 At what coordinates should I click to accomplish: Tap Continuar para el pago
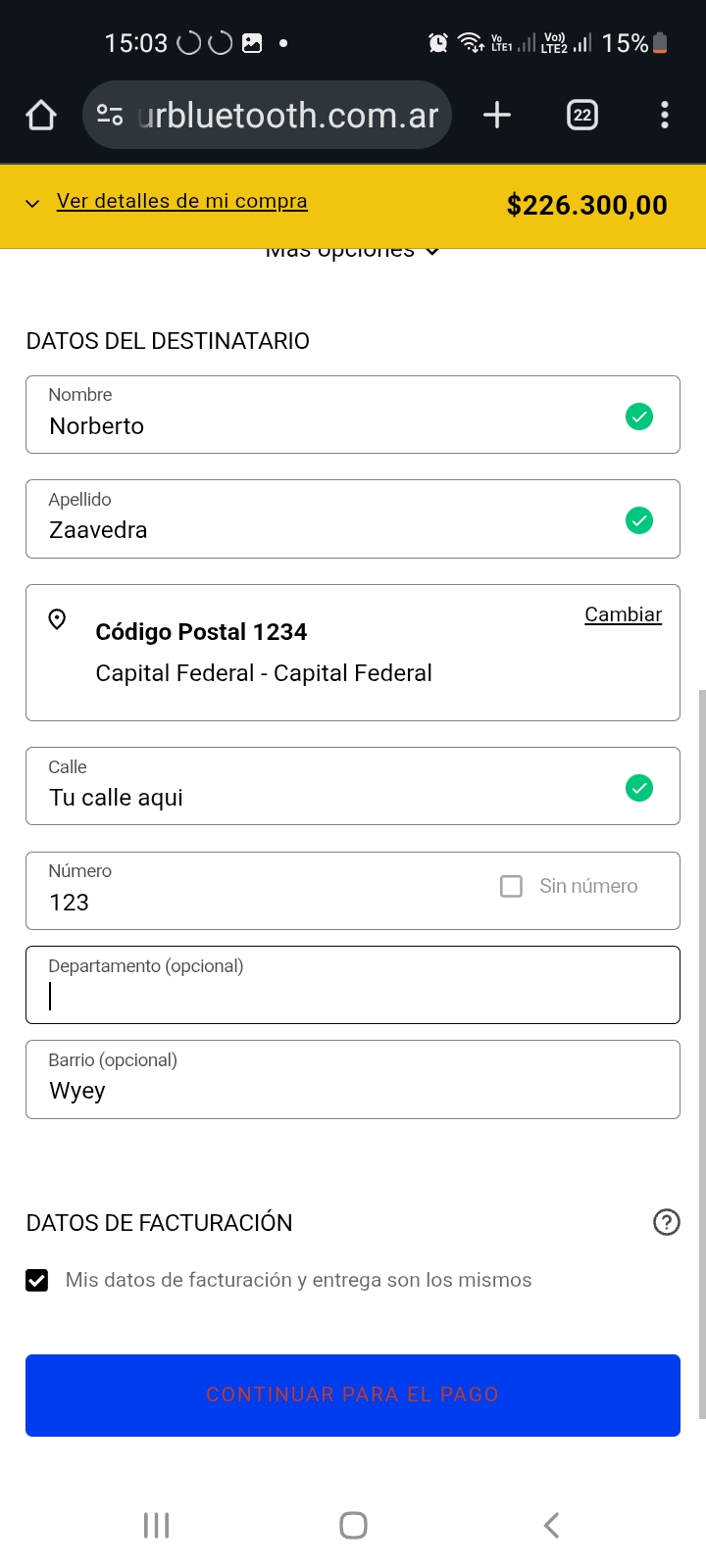(x=353, y=1396)
